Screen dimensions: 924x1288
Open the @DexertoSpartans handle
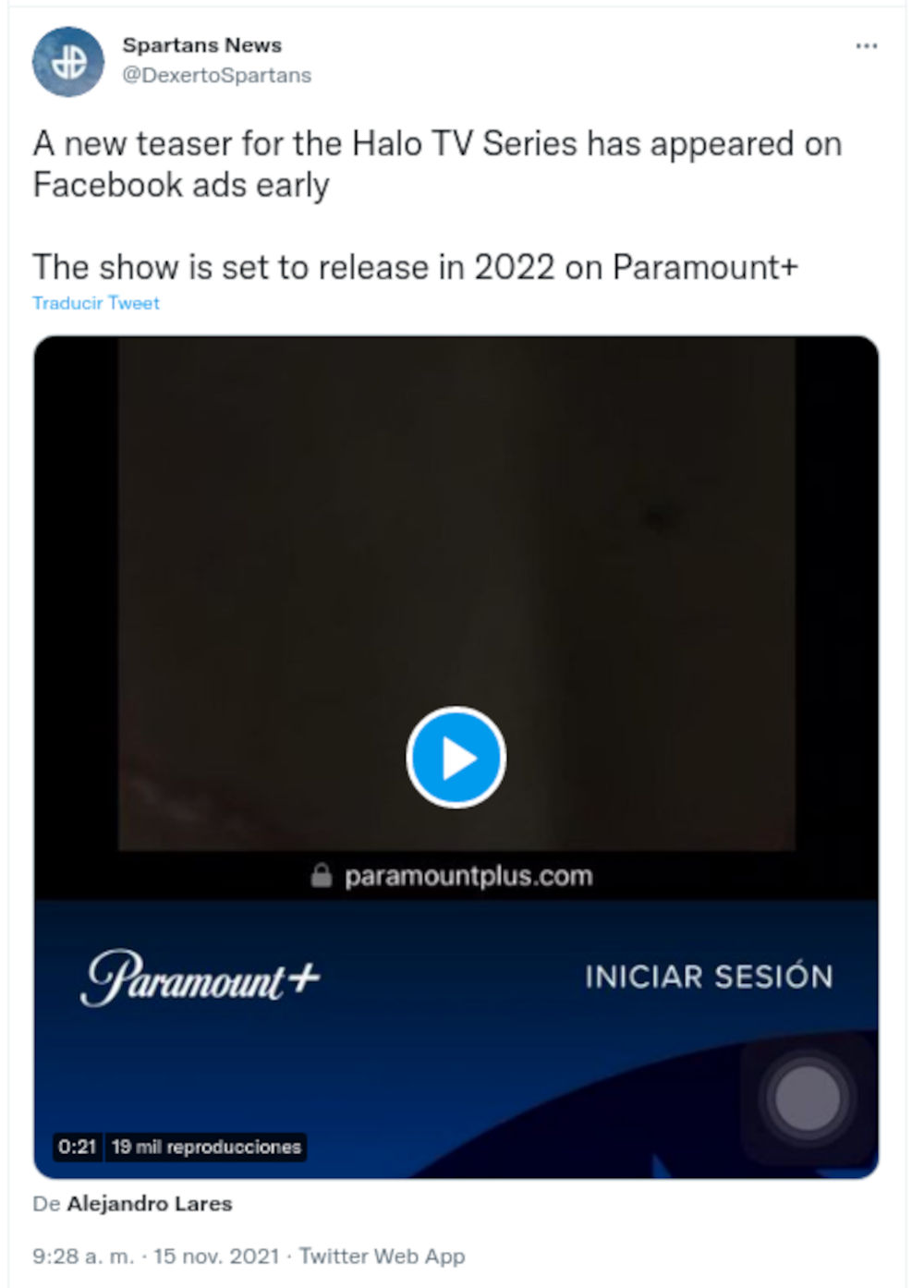click(216, 76)
